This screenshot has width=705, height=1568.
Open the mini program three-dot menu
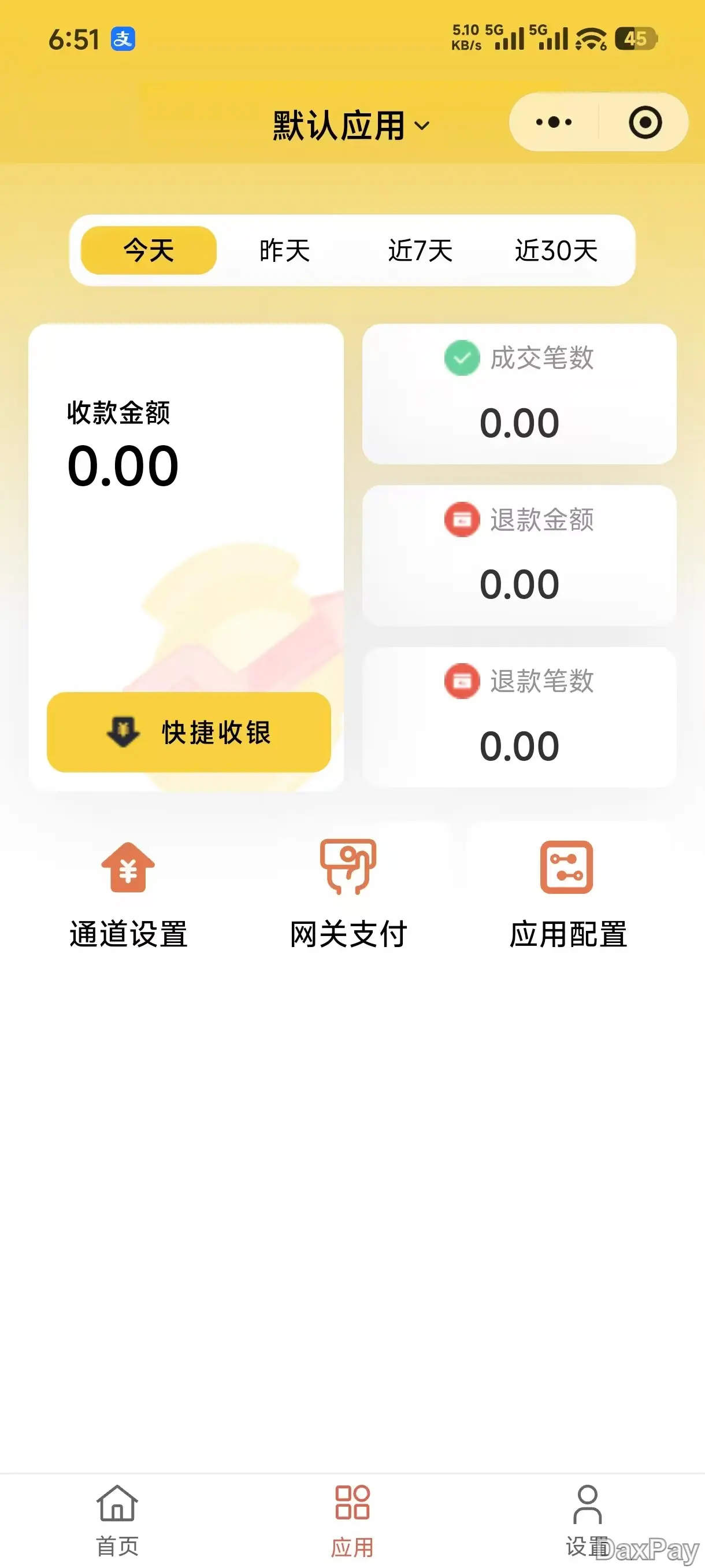(x=554, y=123)
